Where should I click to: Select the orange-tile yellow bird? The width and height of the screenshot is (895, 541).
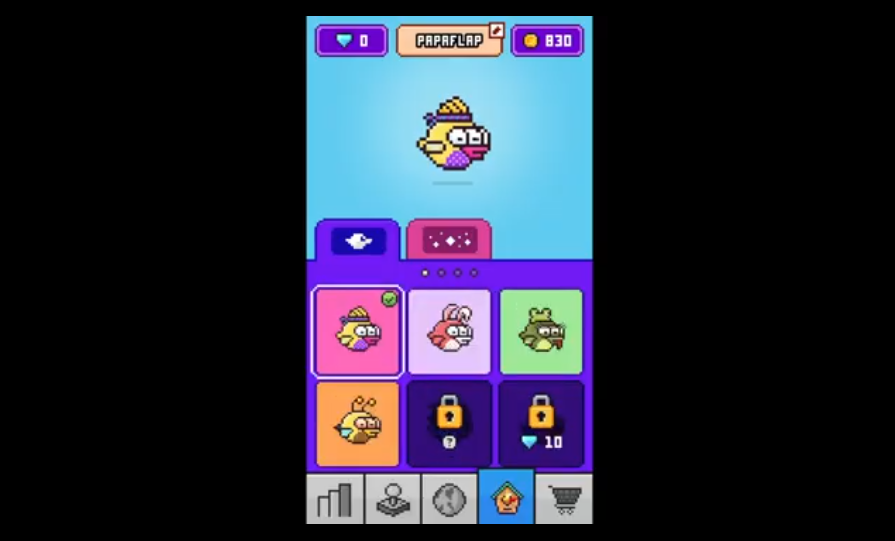click(x=358, y=424)
